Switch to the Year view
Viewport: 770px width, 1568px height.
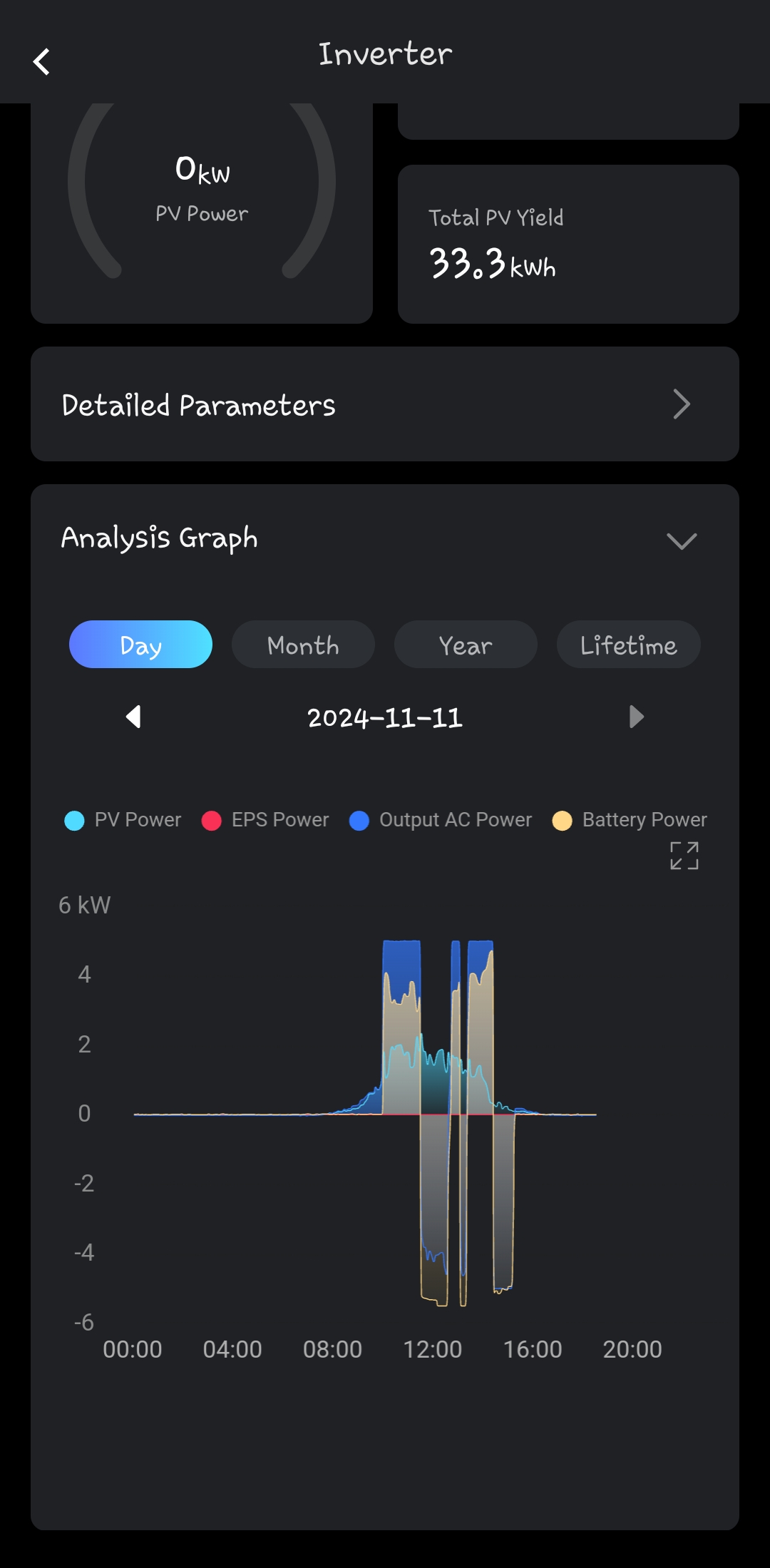pyautogui.click(x=466, y=645)
